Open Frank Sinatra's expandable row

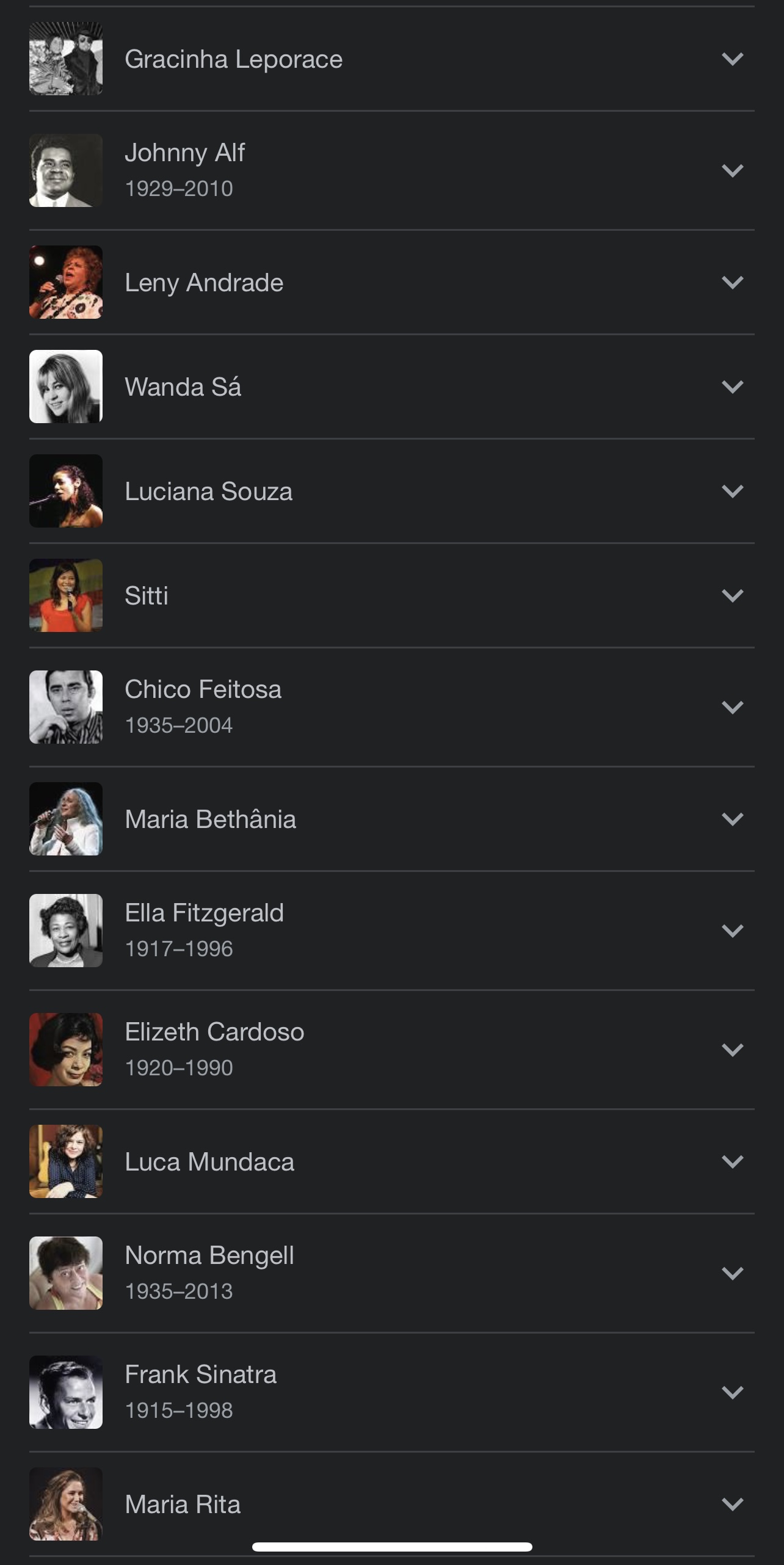pos(732,1392)
